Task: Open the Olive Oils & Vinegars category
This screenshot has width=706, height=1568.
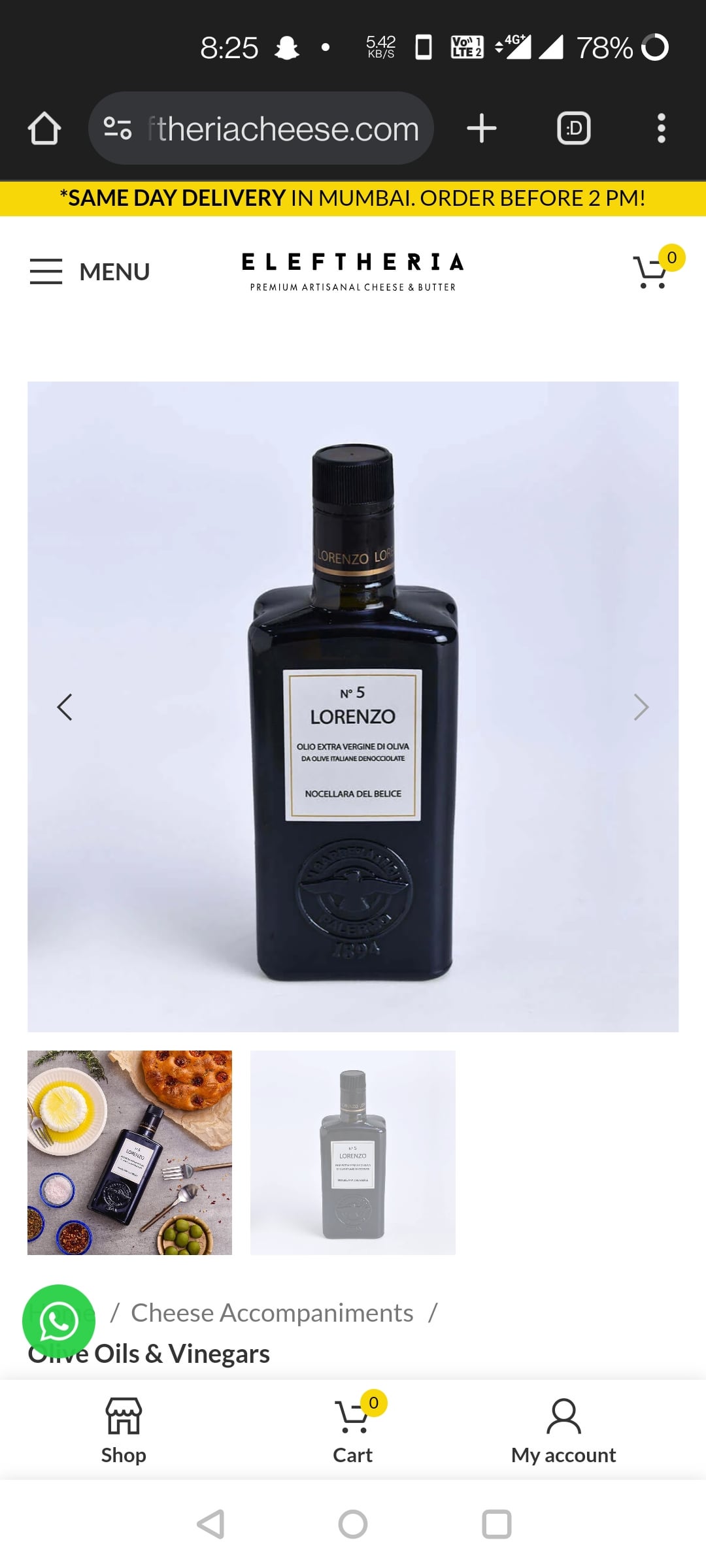Action: pos(149,1353)
